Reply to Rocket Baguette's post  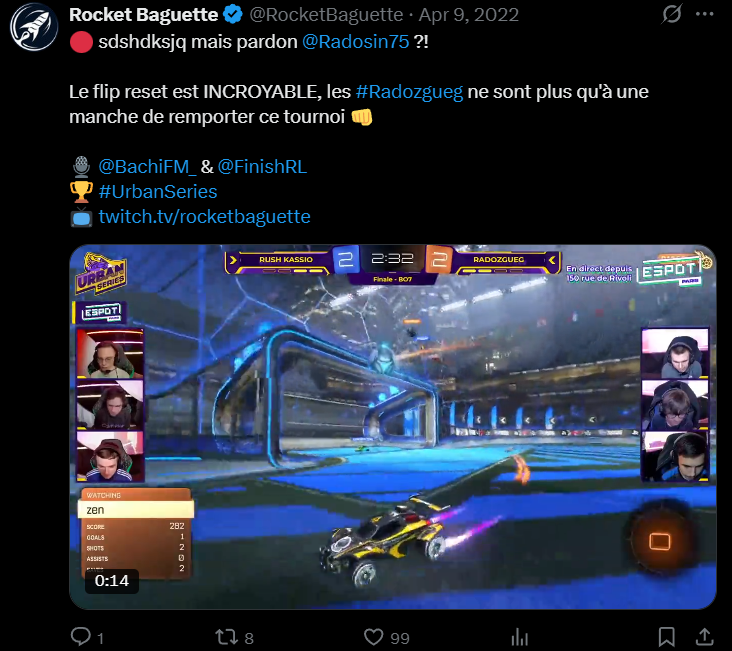(x=82, y=637)
